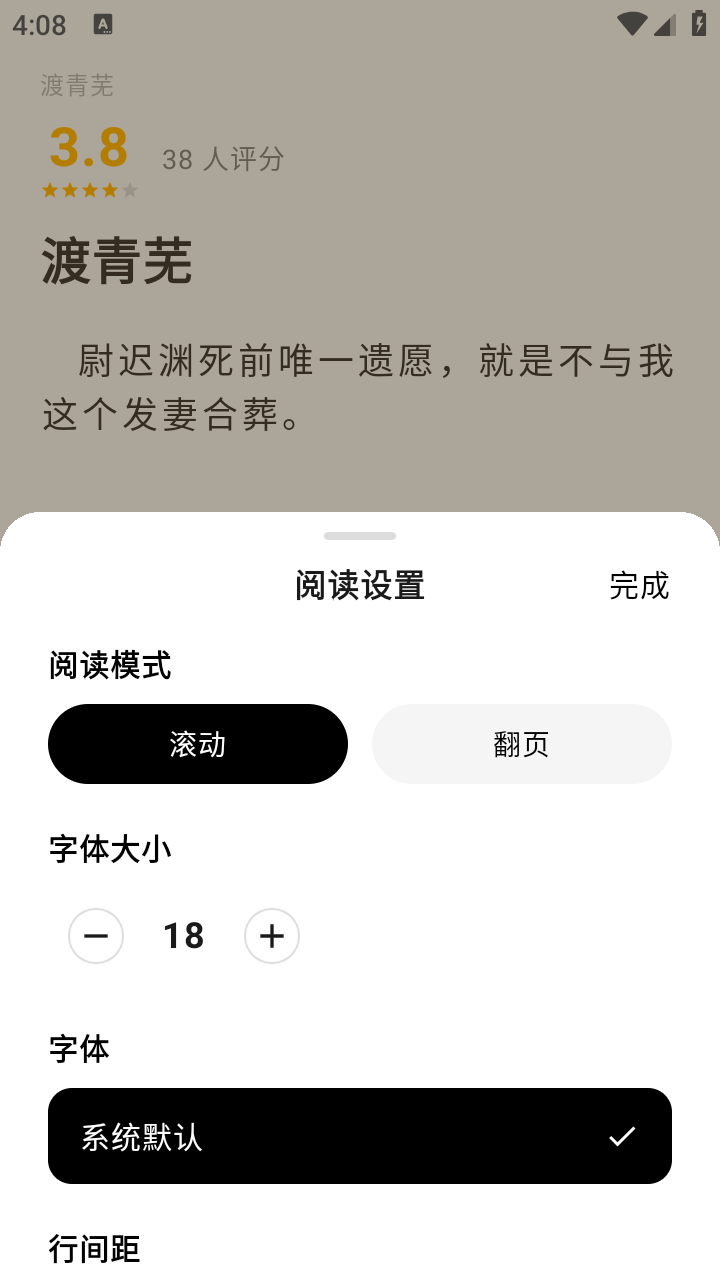Click the signal strength icon in status bar
Viewport: 720px width, 1280px height.
click(x=664, y=24)
